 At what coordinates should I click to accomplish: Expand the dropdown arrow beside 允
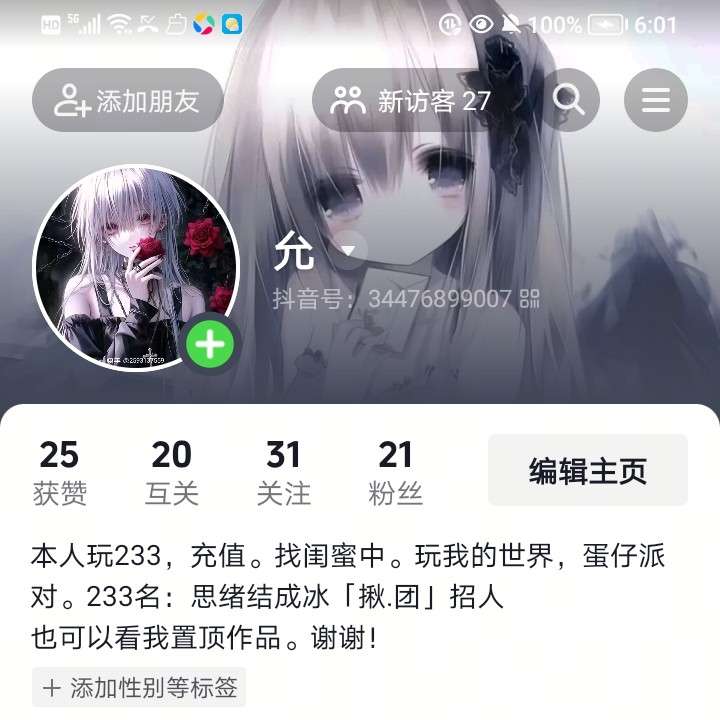click(x=349, y=251)
